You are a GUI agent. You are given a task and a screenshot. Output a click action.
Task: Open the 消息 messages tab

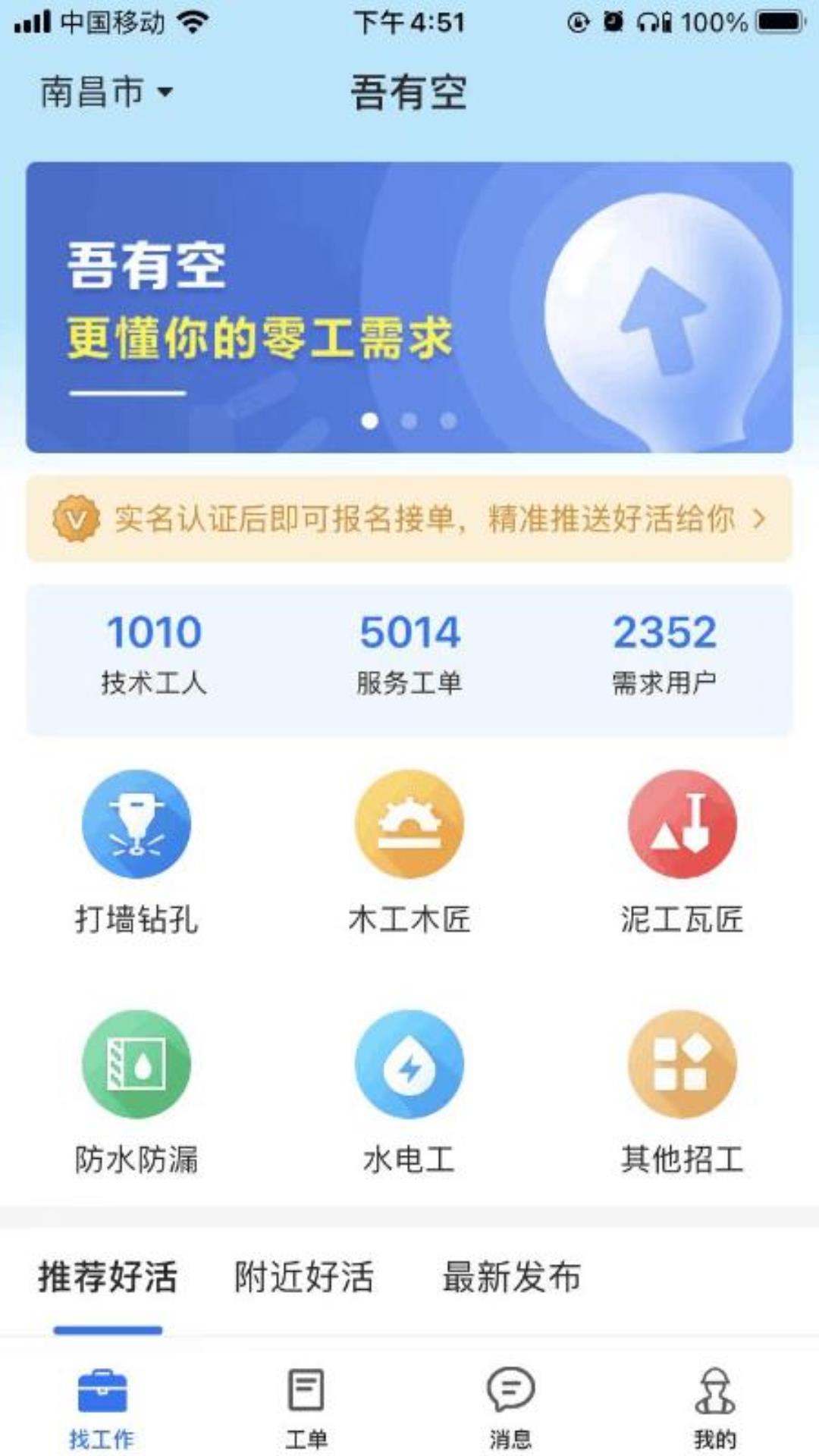(510, 1409)
